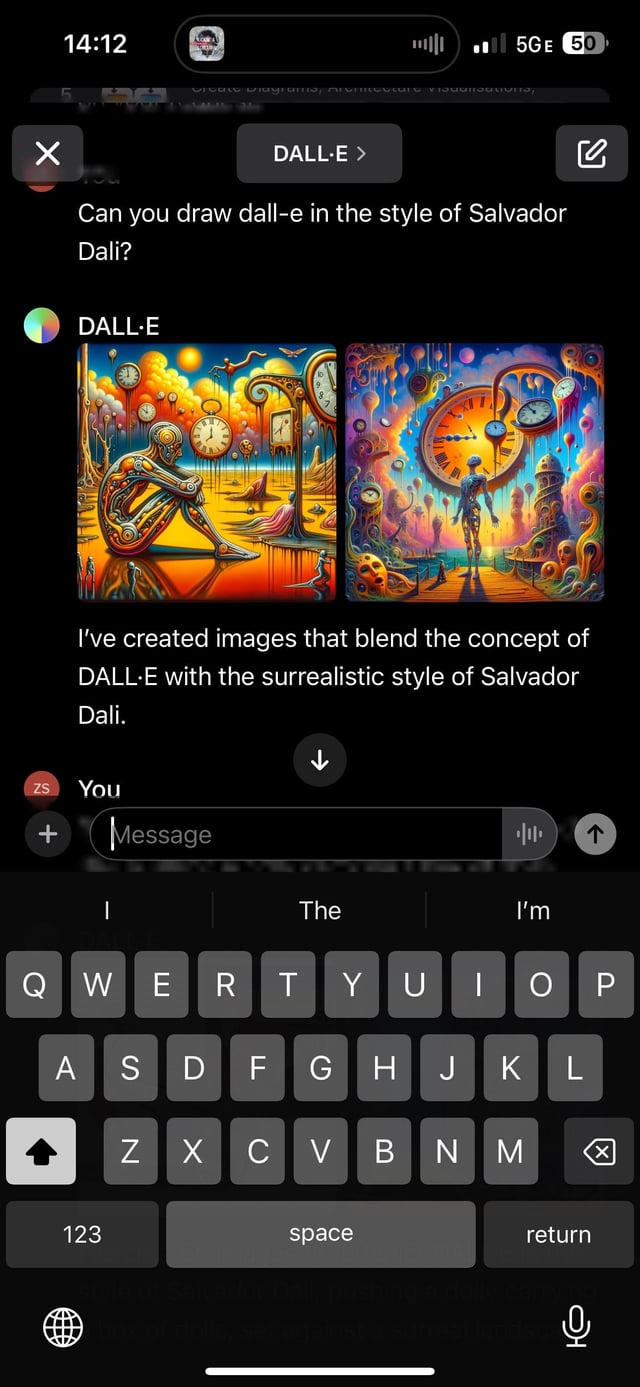The image size is (640, 1387).
Task: Start voice input with the waveform icon
Action: (x=529, y=834)
